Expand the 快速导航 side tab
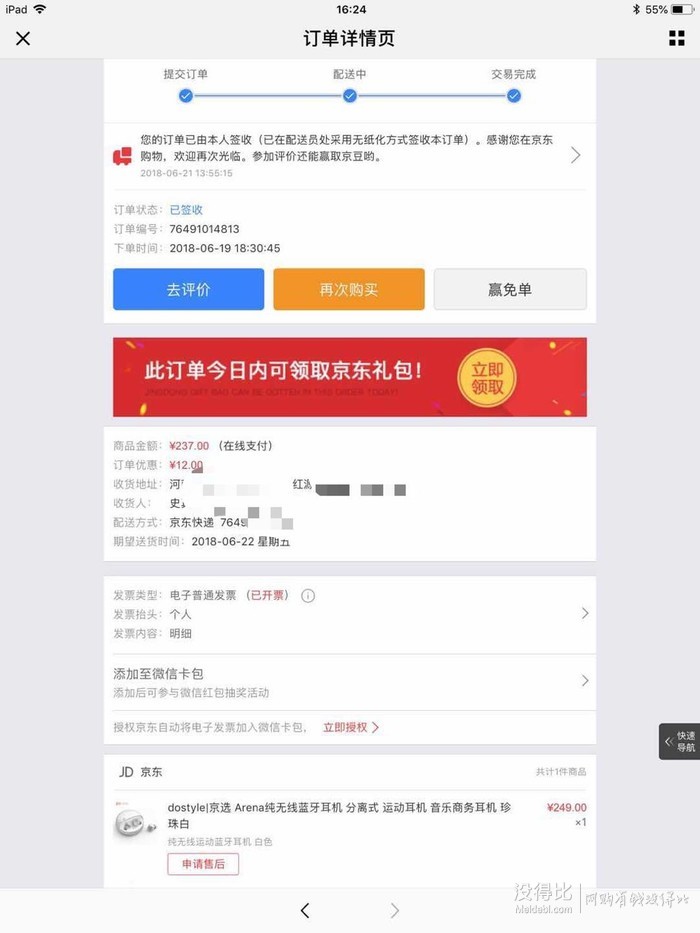Screen dimensions: 700x933 coord(679,741)
